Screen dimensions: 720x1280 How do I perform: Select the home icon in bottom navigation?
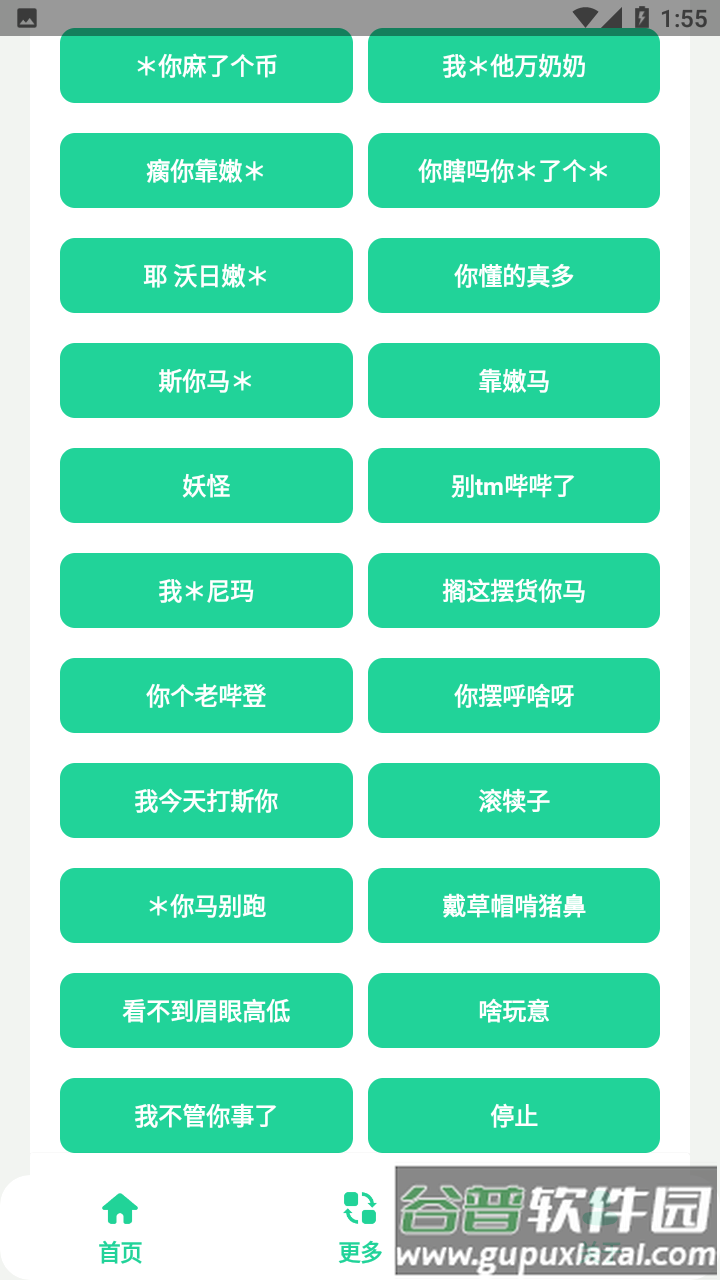120,1206
